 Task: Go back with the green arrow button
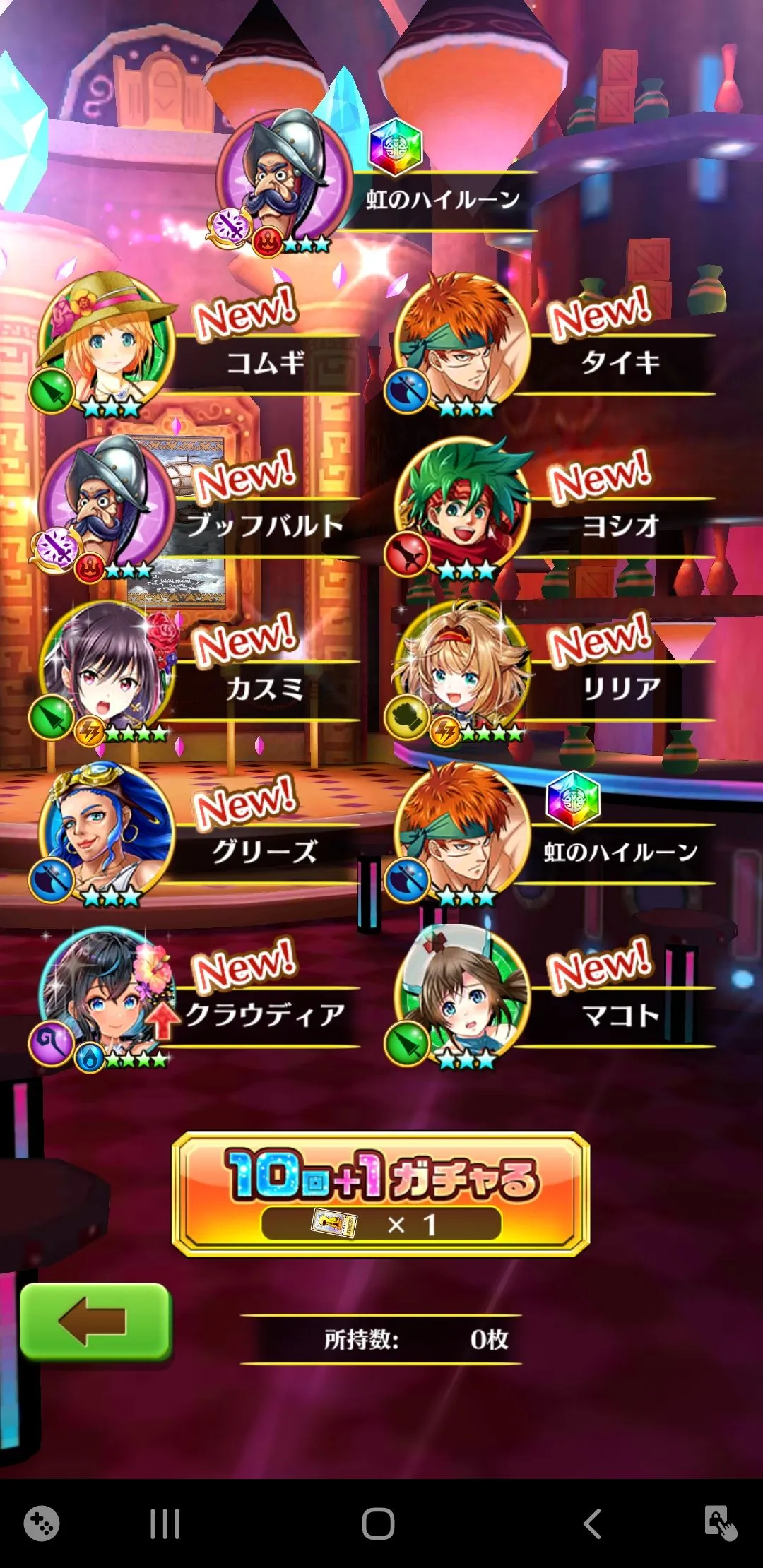pyautogui.click(x=95, y=1321)
